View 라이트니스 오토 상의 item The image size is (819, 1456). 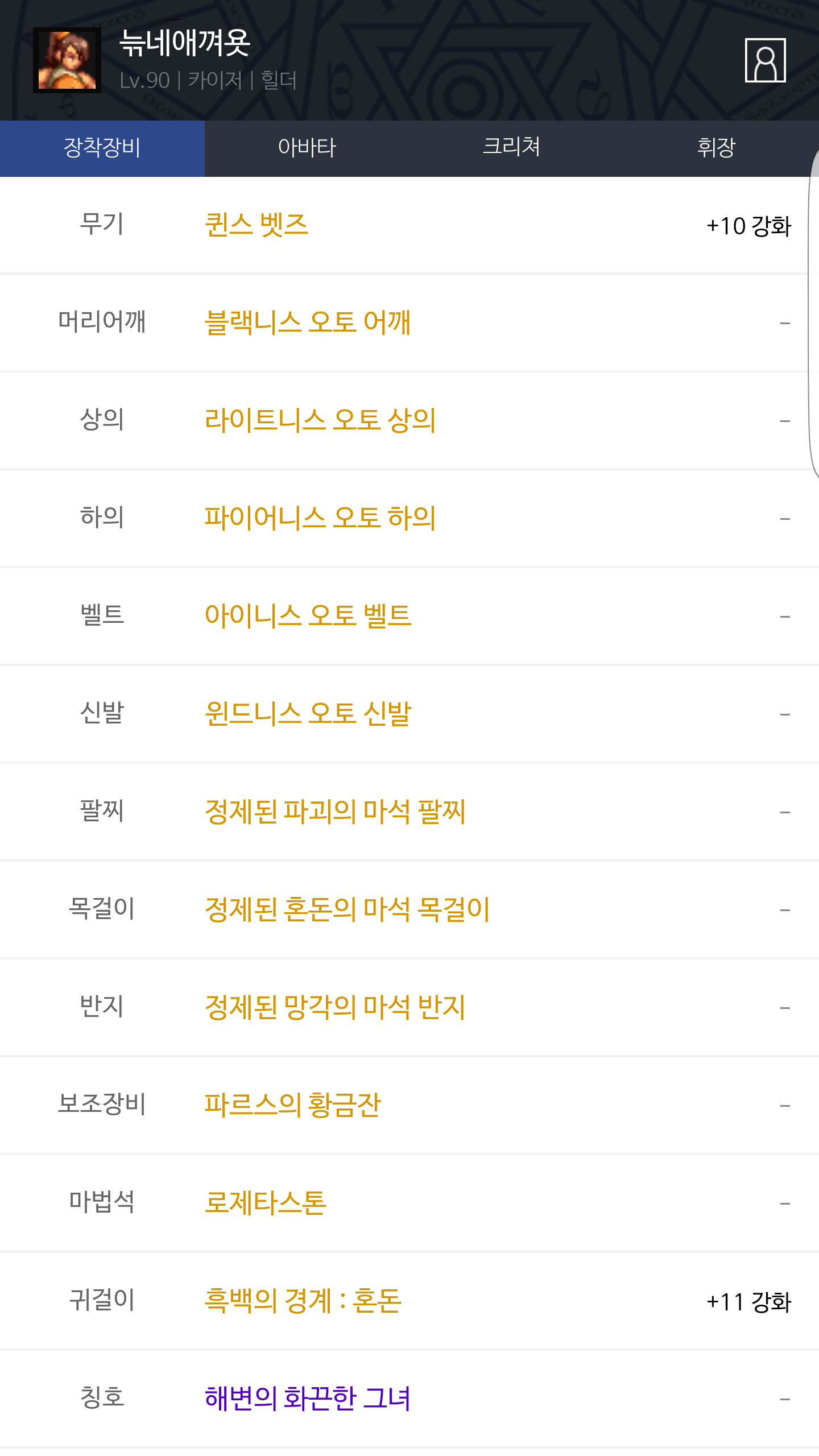point(320,421)
